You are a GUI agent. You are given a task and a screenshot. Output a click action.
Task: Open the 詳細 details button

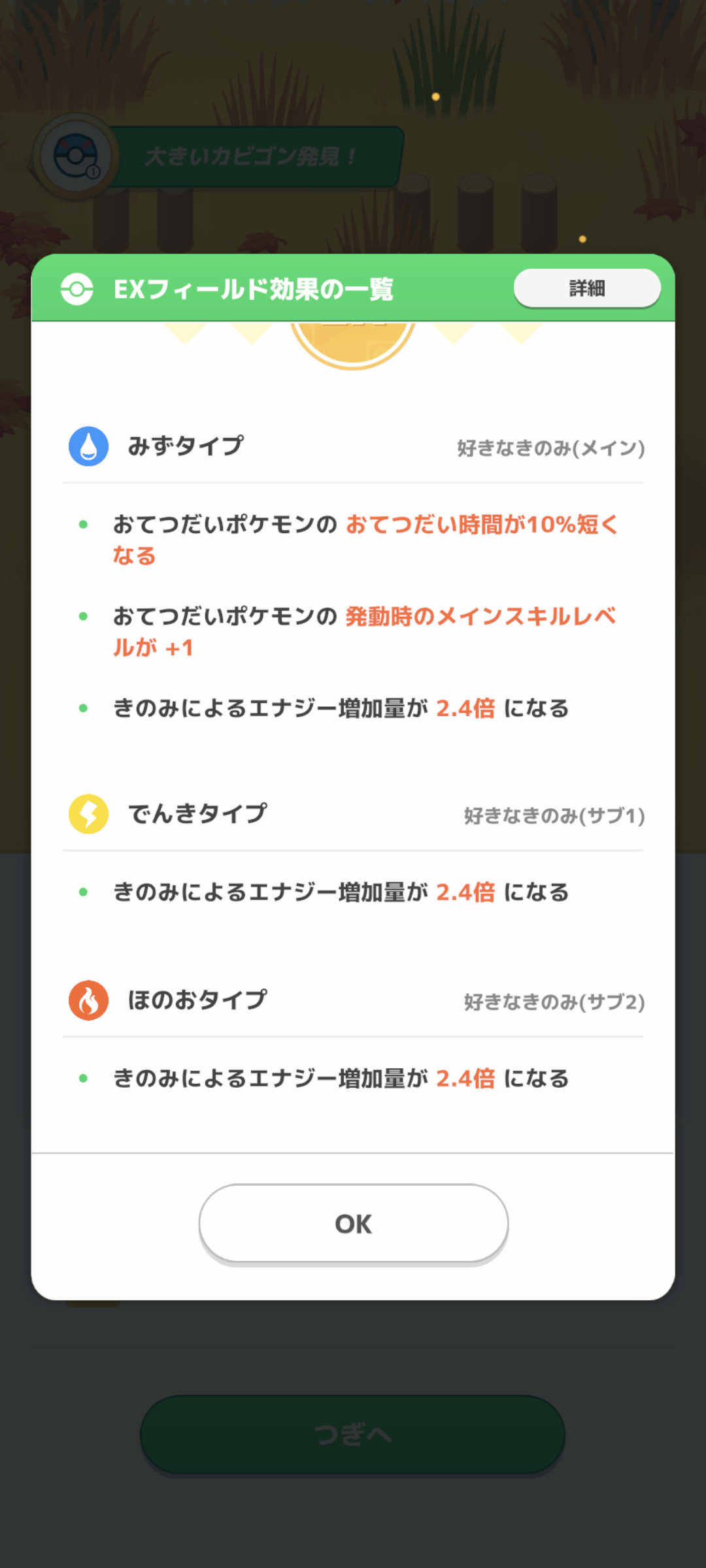[x=587, y=288]
